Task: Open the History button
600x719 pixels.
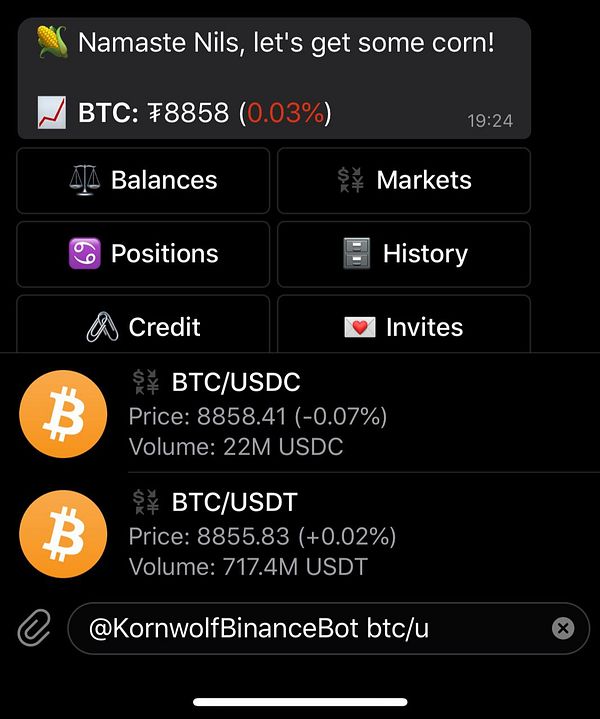Action: pyautogui.click(x=404, y=254)
